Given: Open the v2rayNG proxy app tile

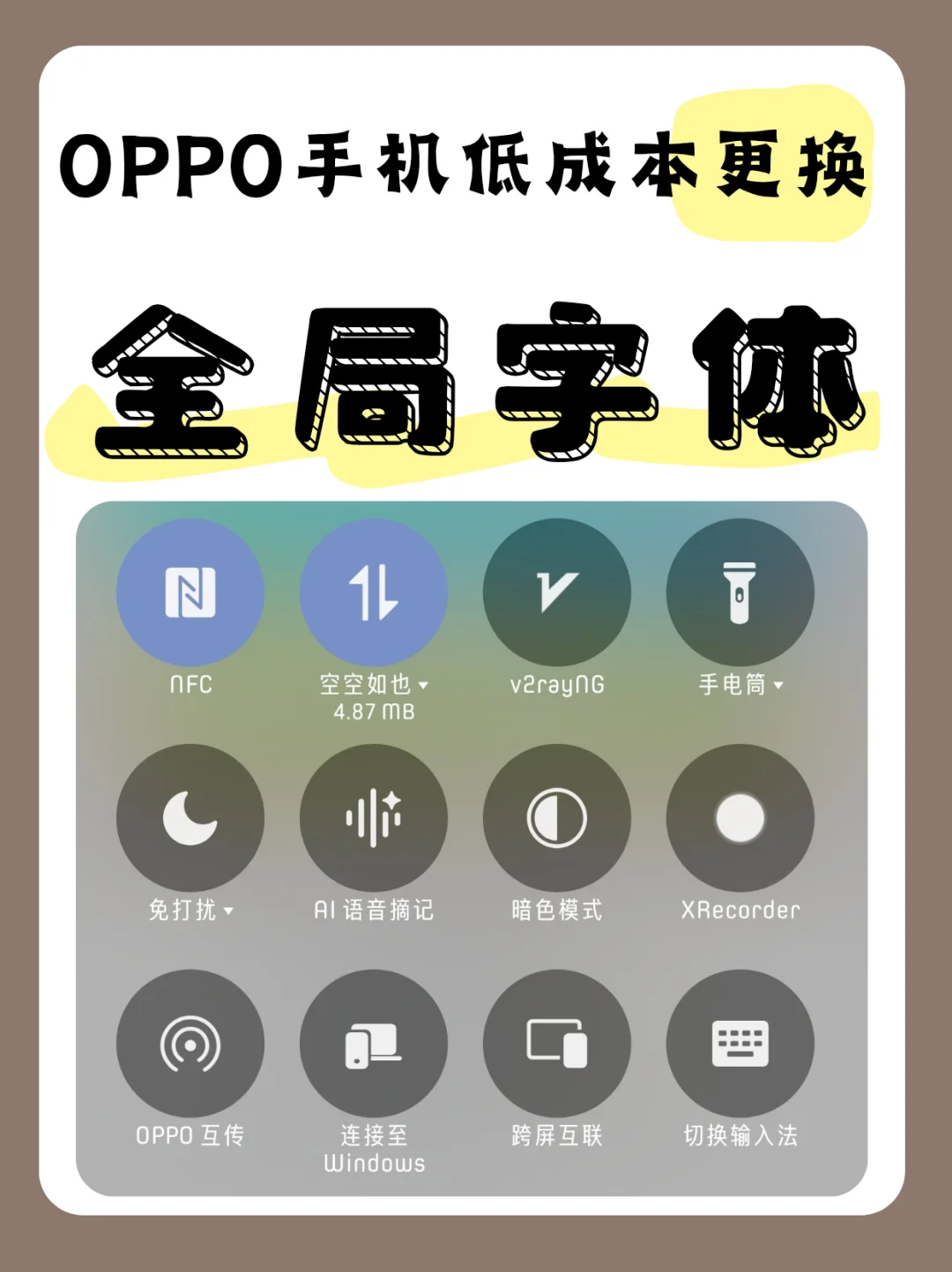Looking at the screenshot, I should coord(556,593).
